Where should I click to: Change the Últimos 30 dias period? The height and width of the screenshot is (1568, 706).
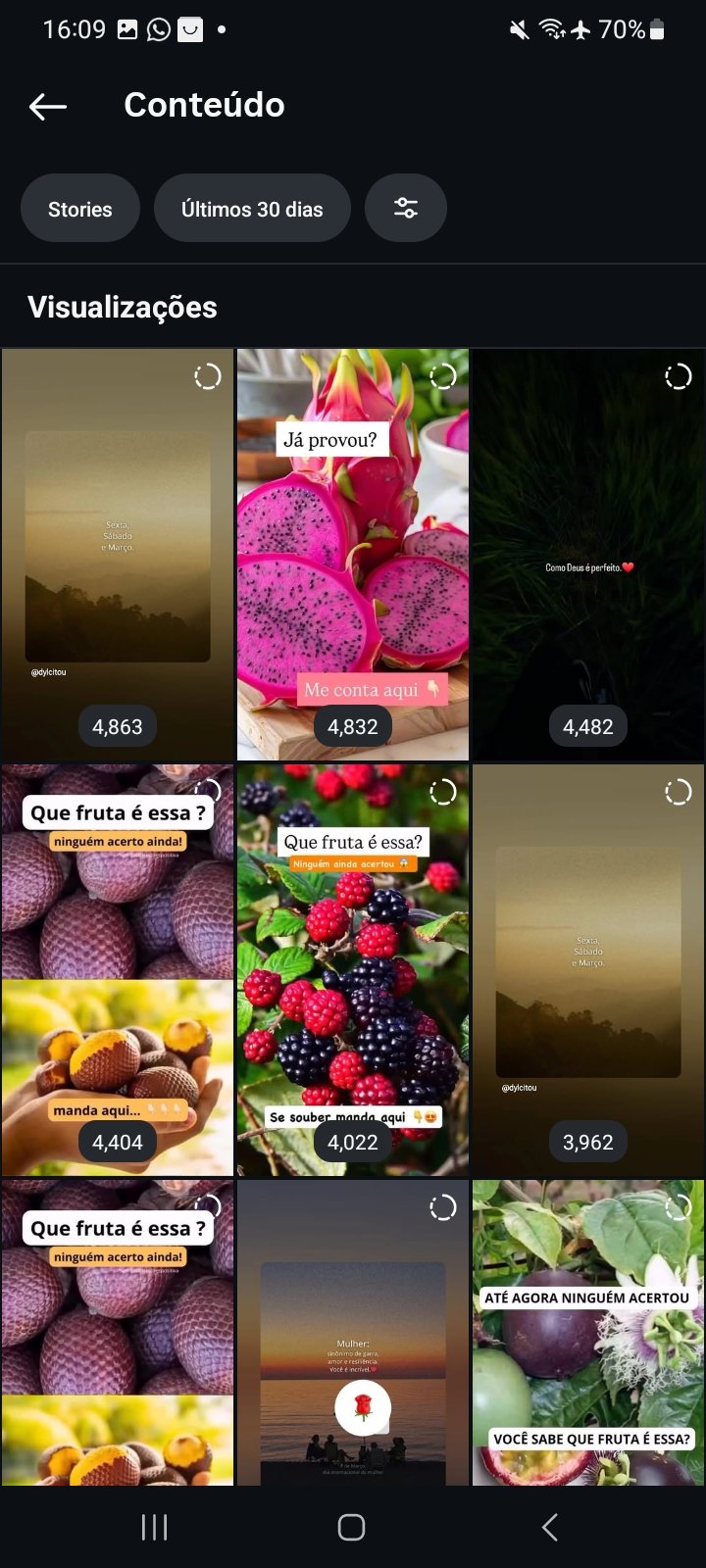[x=252, y=209]
